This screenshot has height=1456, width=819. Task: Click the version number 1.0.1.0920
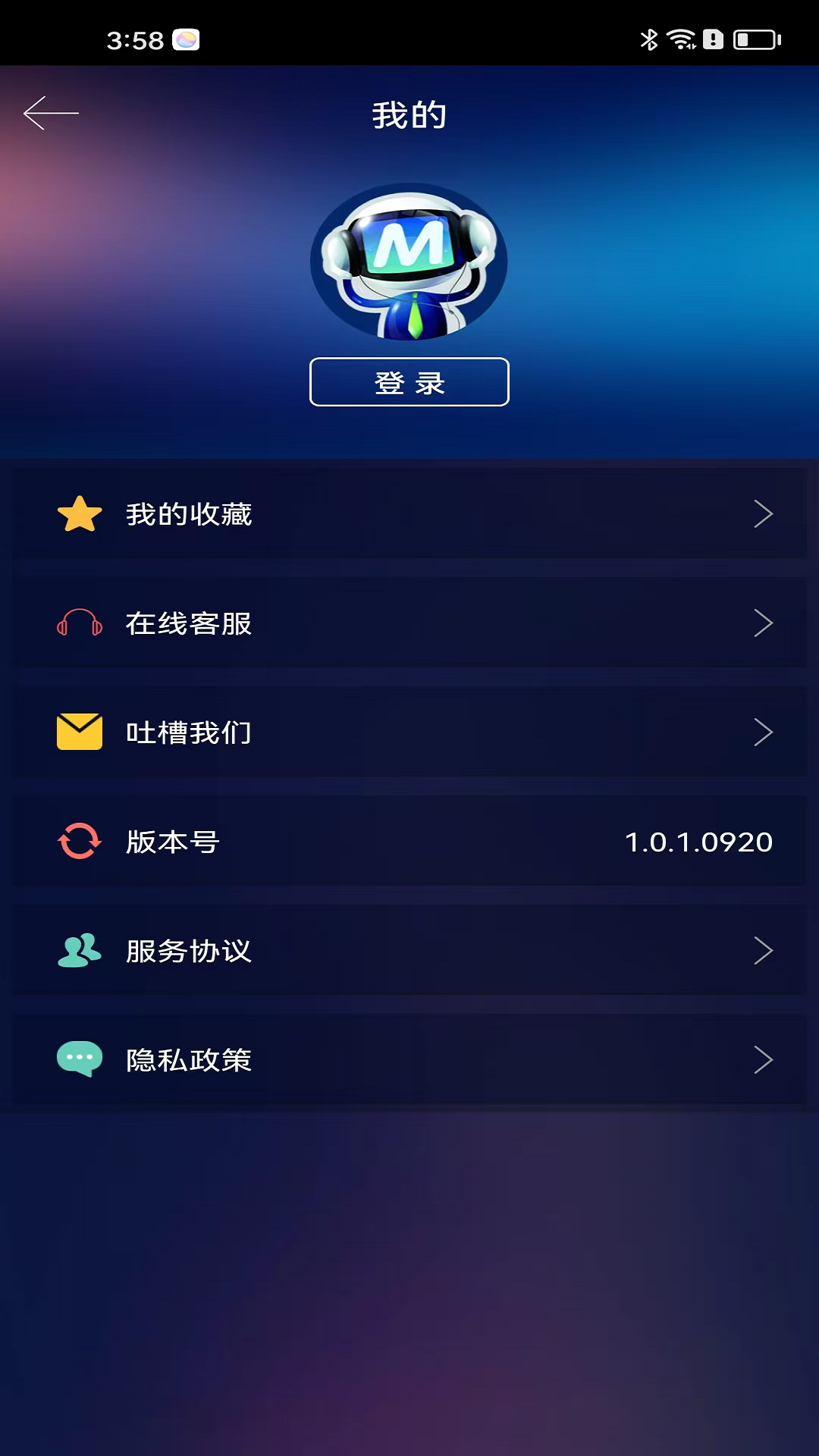coord(699,842)
